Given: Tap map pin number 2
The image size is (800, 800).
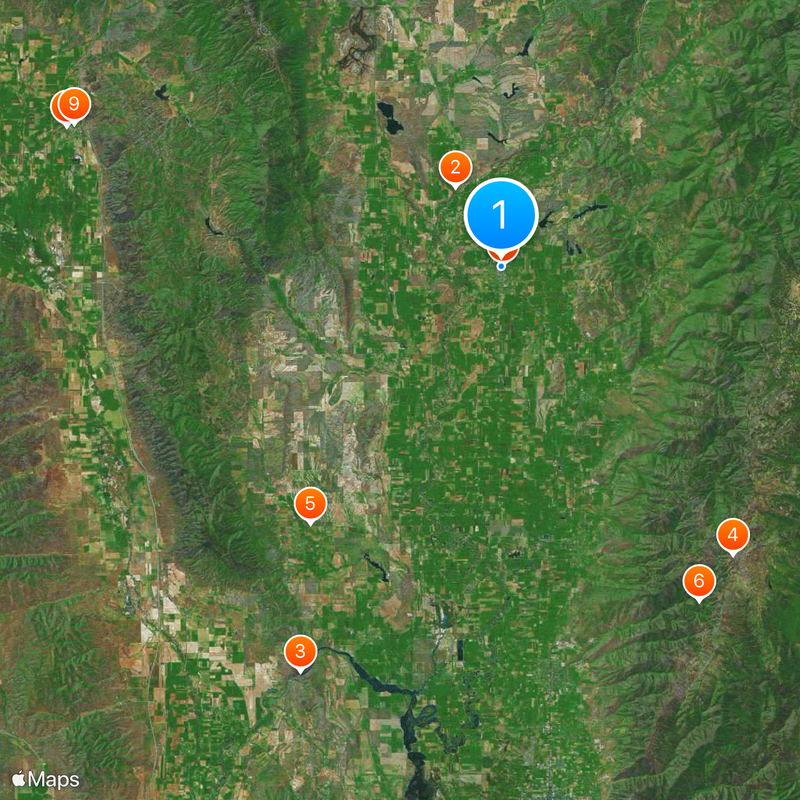Looking at the screenshot, I should point(455,167).
